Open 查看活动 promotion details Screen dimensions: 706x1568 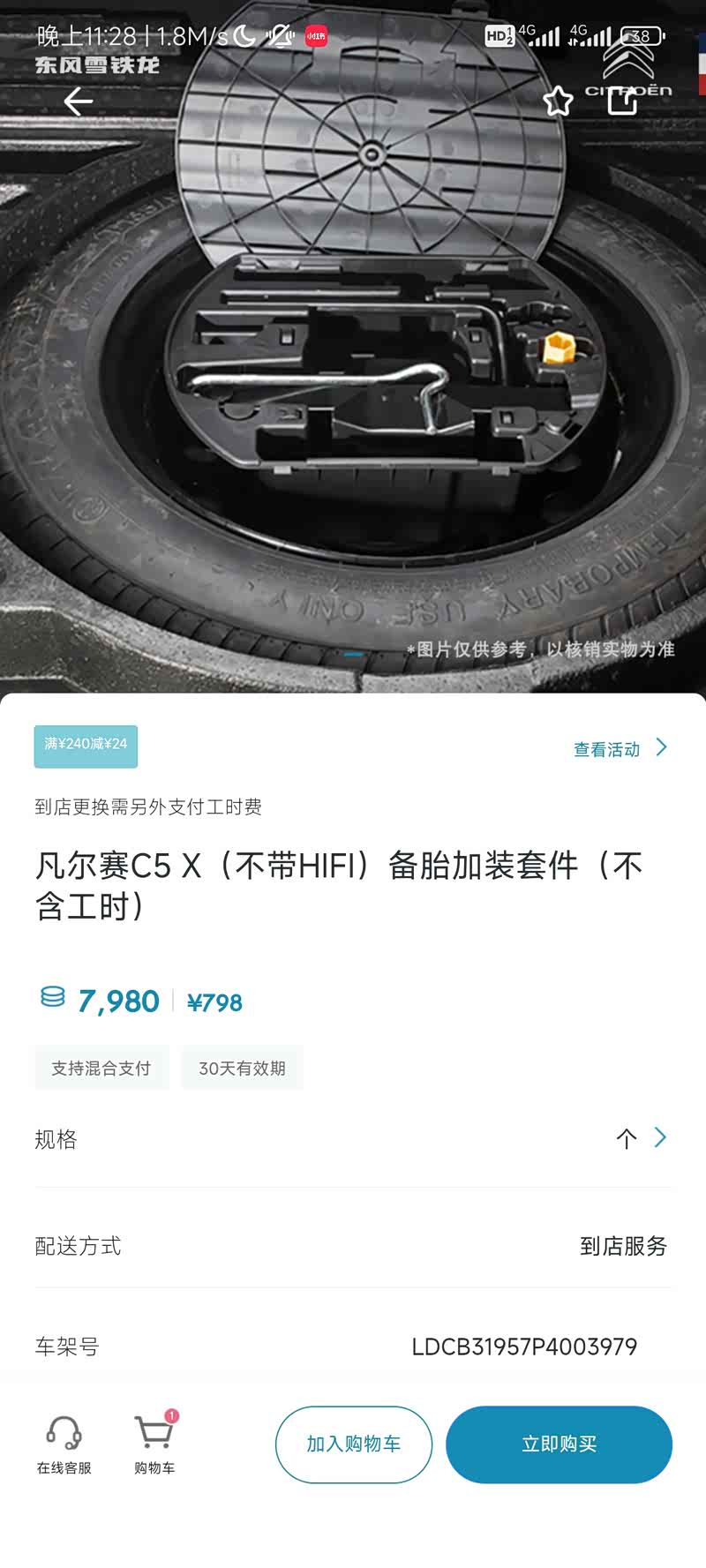(x=620, y=749)
